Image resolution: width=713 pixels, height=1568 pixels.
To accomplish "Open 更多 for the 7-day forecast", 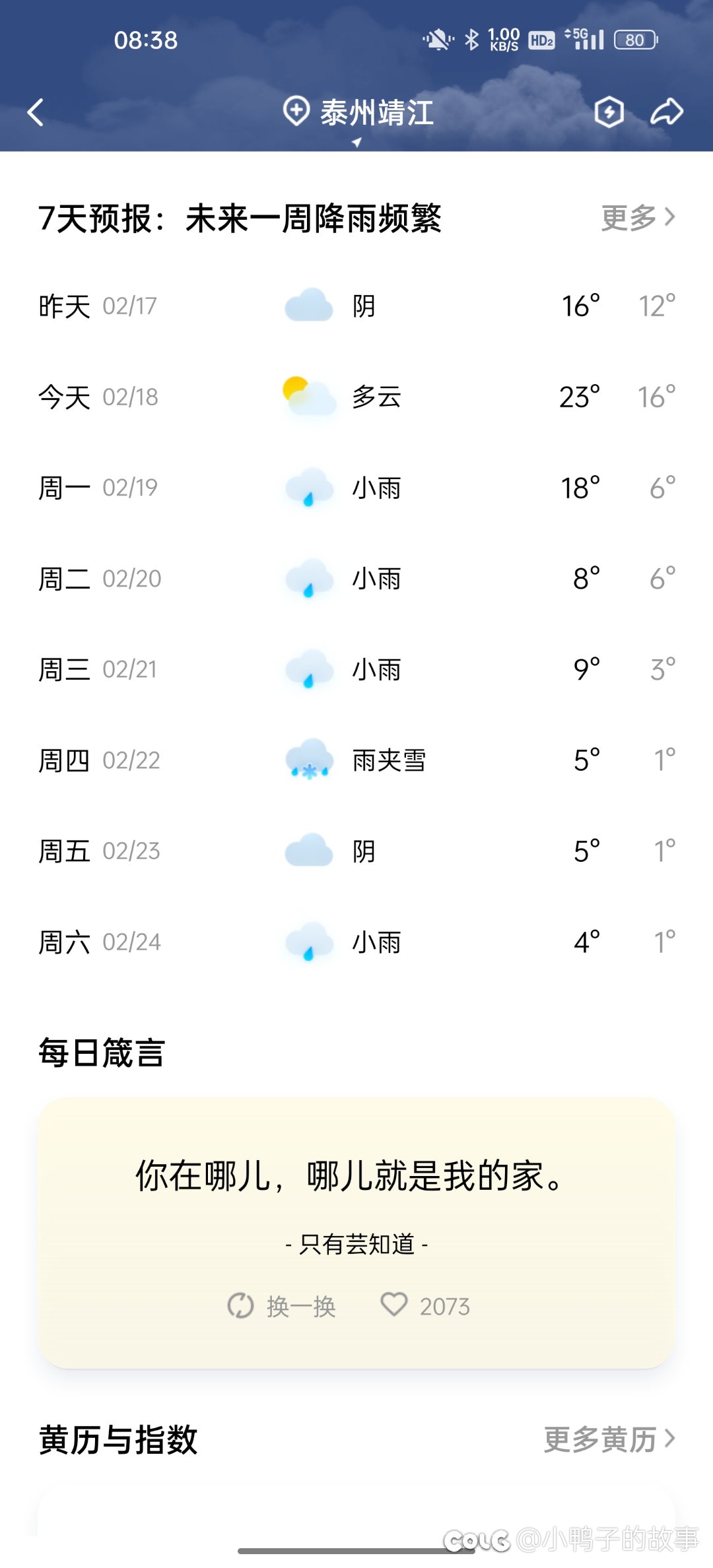I will point(638,217).
